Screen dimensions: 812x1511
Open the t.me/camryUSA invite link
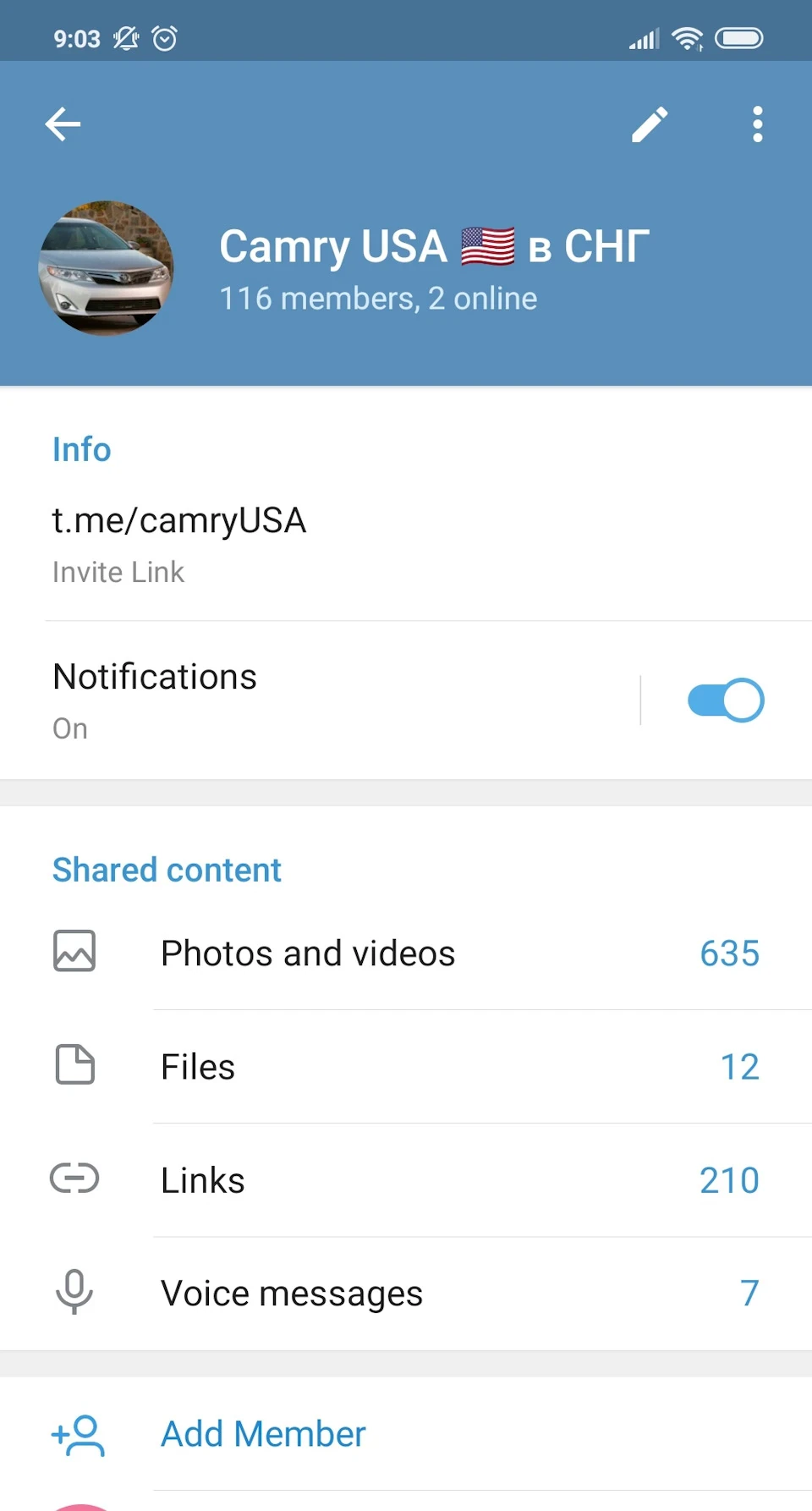pos(406,545)
